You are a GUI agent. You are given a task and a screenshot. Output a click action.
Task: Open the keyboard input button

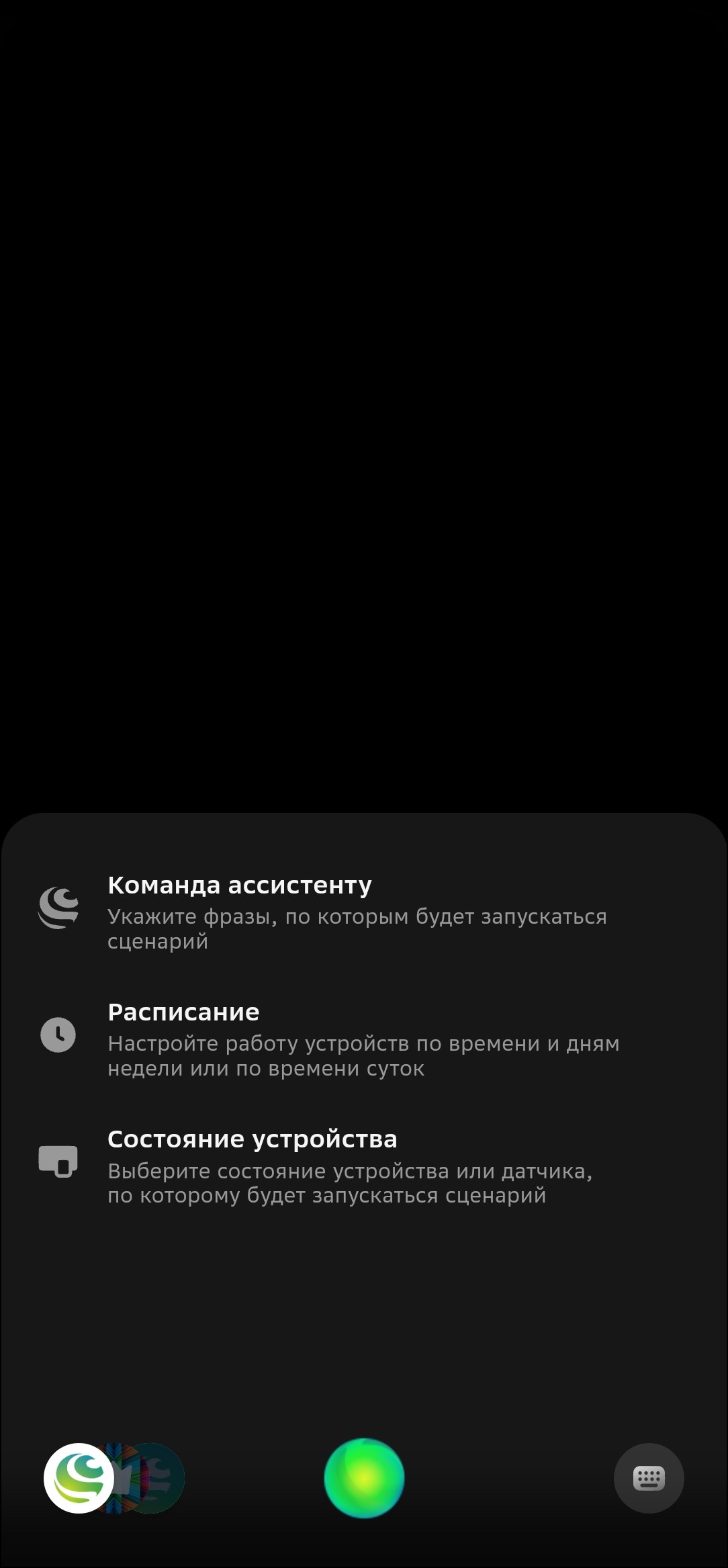pyautogui.click(x=648, y=1478)
